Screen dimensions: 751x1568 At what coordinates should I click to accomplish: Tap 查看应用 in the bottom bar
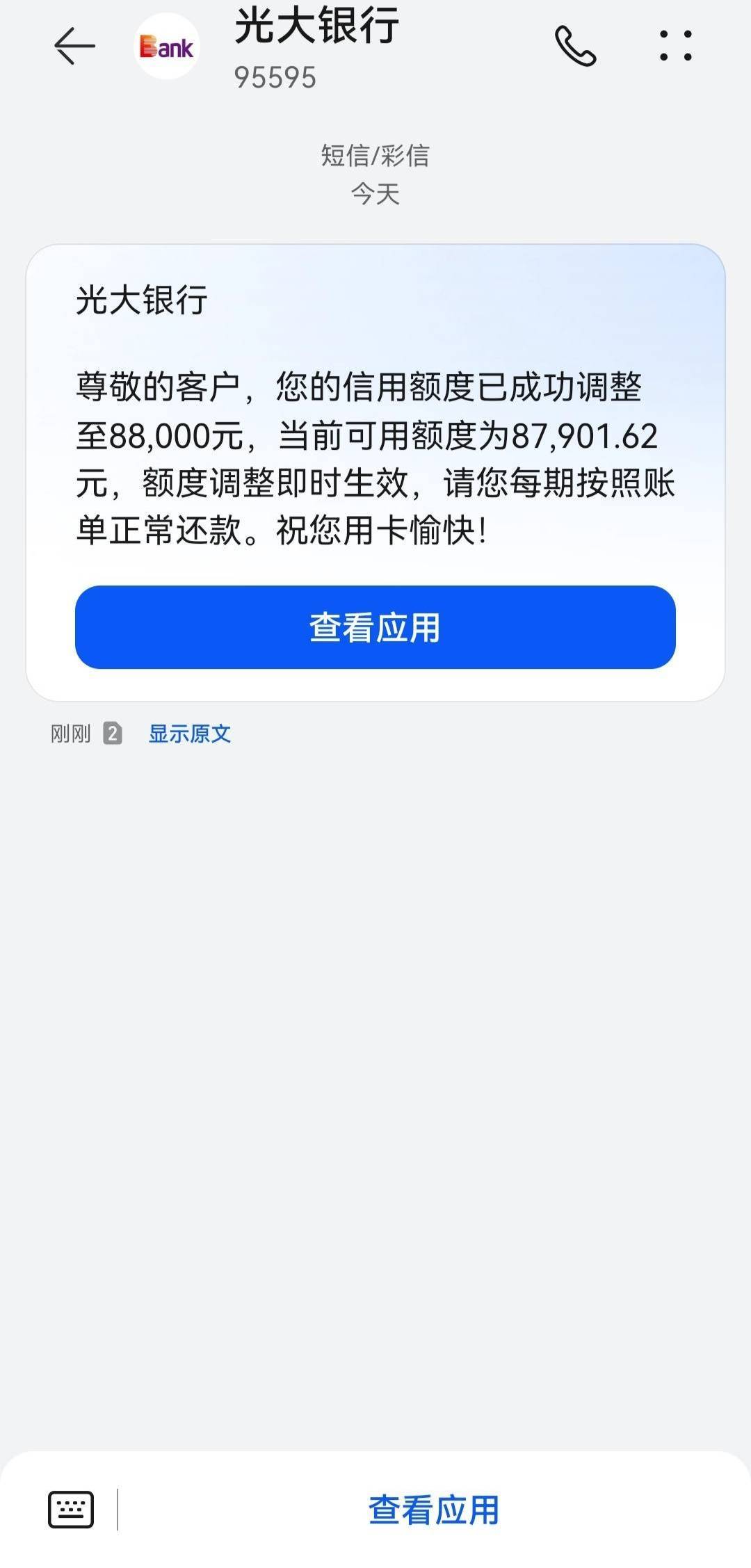click(433, 1510)
